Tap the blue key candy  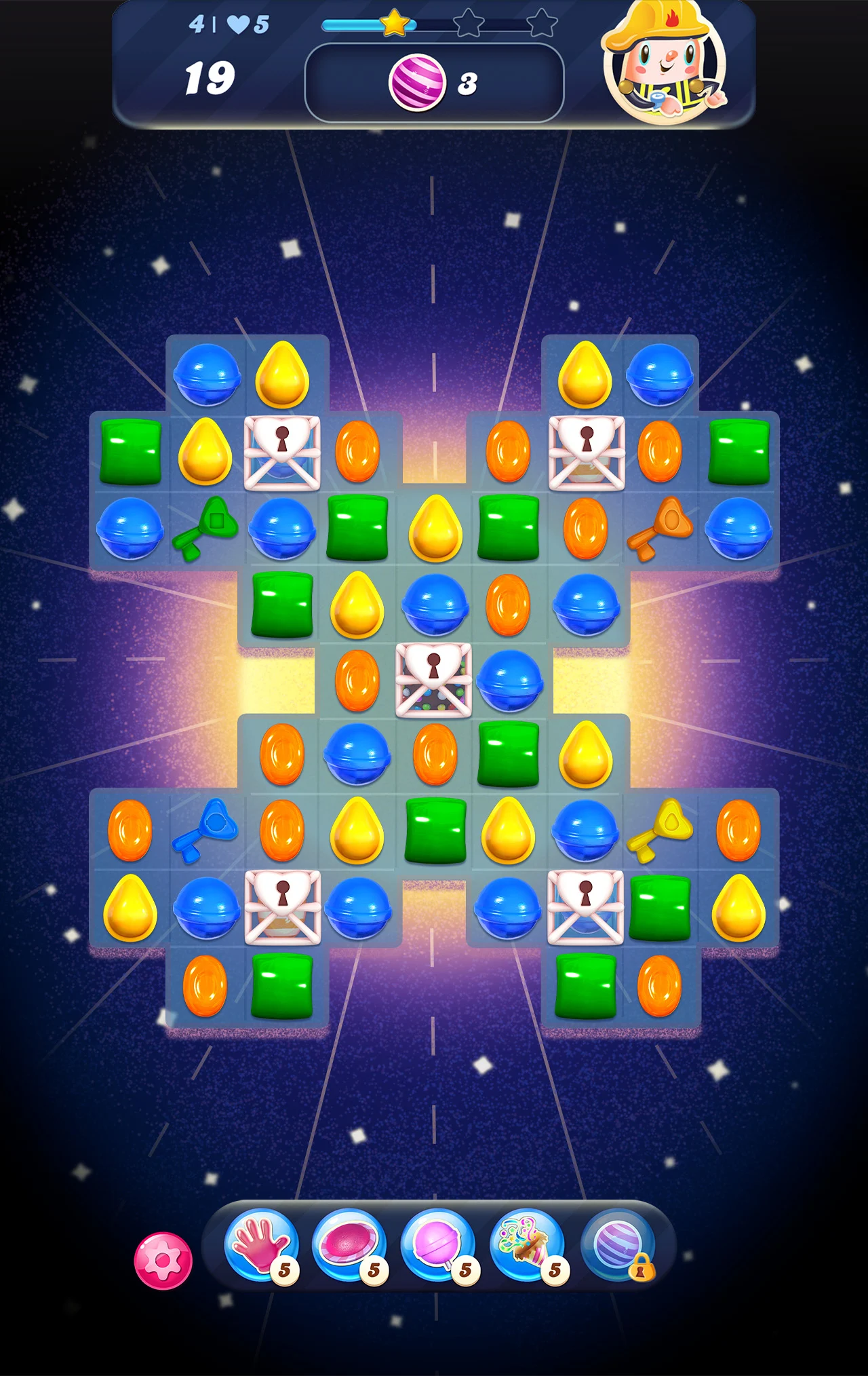pyautogui.click(x=205, y=830)
